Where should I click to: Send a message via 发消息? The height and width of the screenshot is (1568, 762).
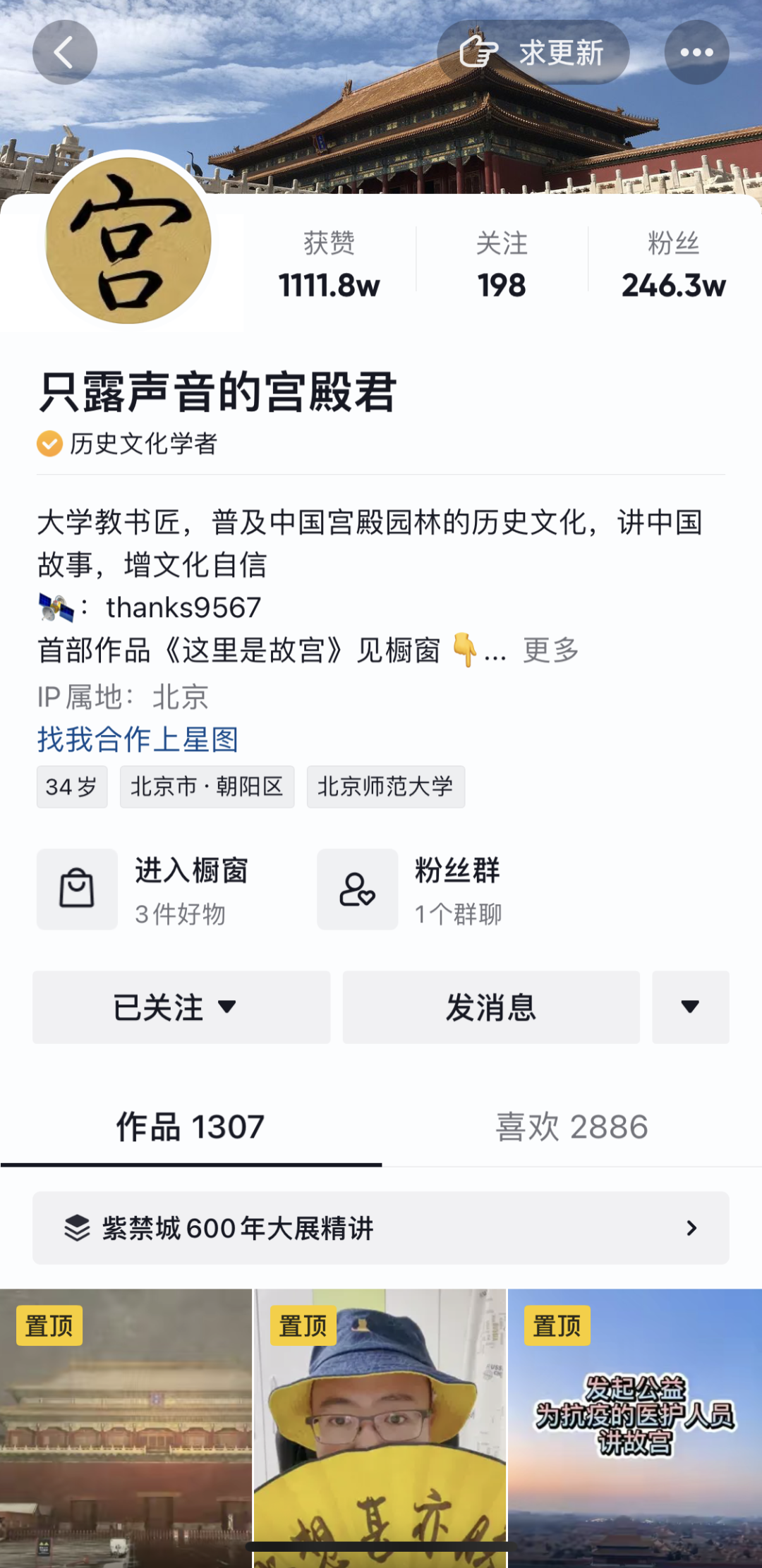[x=491, y=1007]
